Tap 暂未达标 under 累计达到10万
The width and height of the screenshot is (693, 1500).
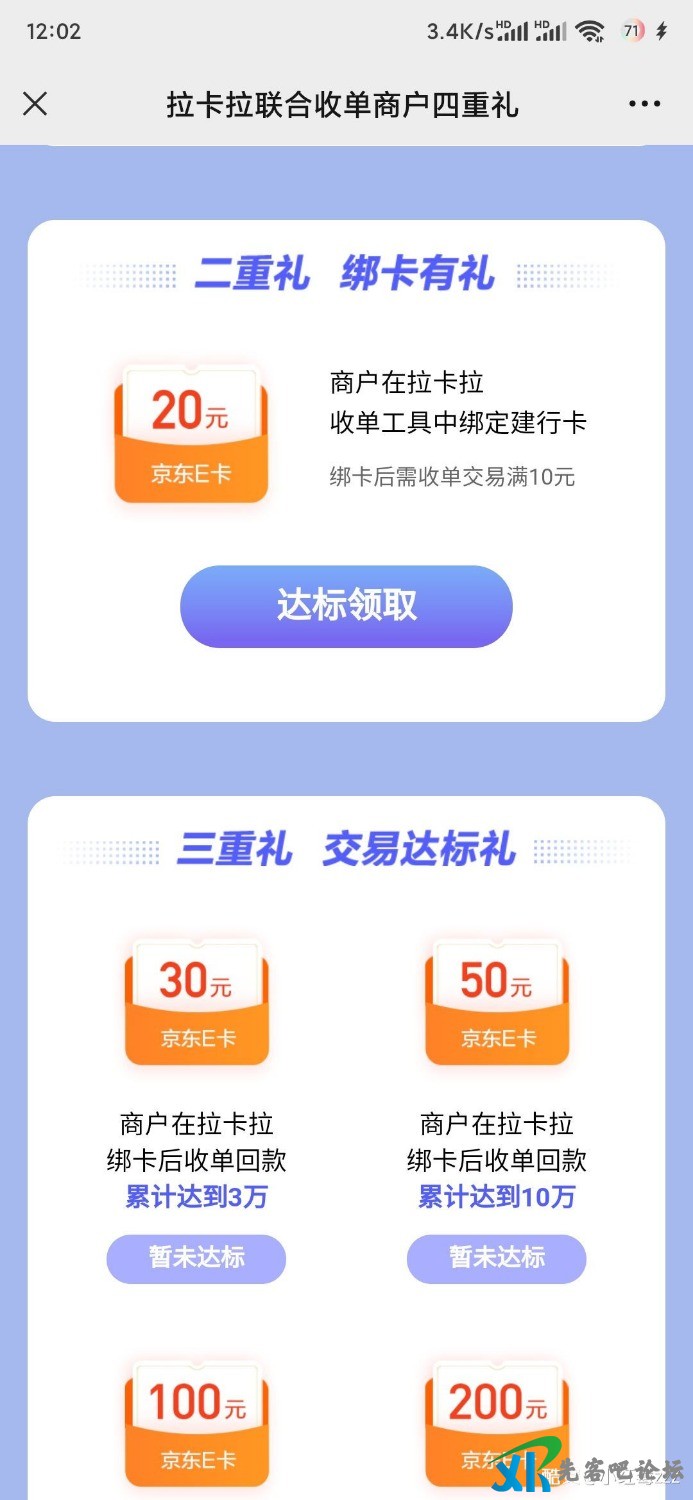coord(496,1258)
